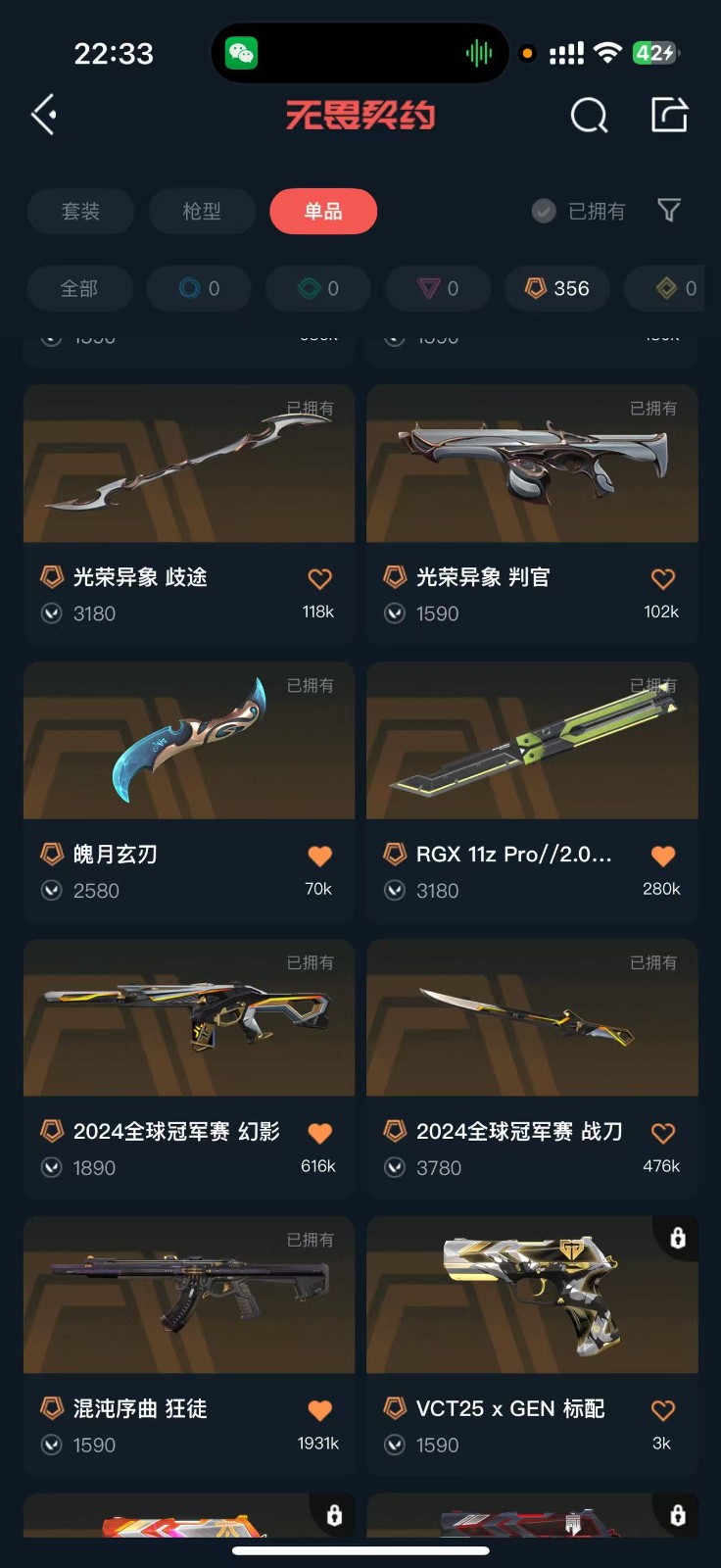Open the 混沌序曲 狂徒 skin card
721x1568 pixels.
189,1346
